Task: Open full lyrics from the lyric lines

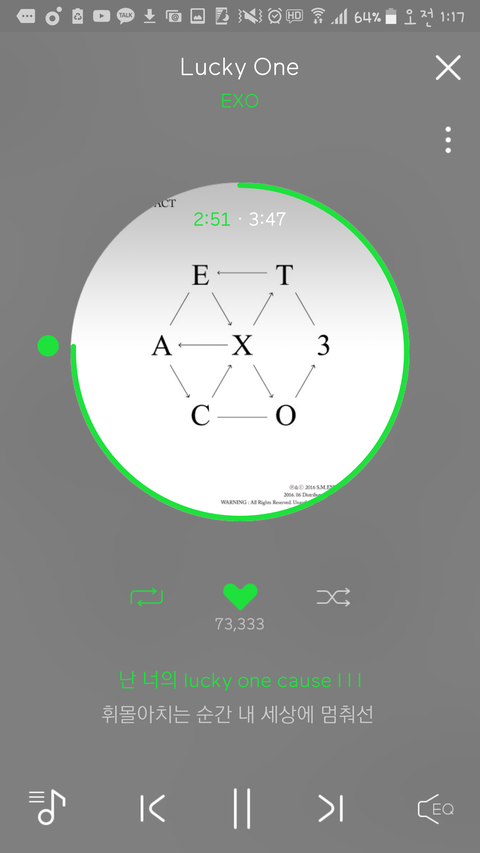Action: [x=238, y=697]
